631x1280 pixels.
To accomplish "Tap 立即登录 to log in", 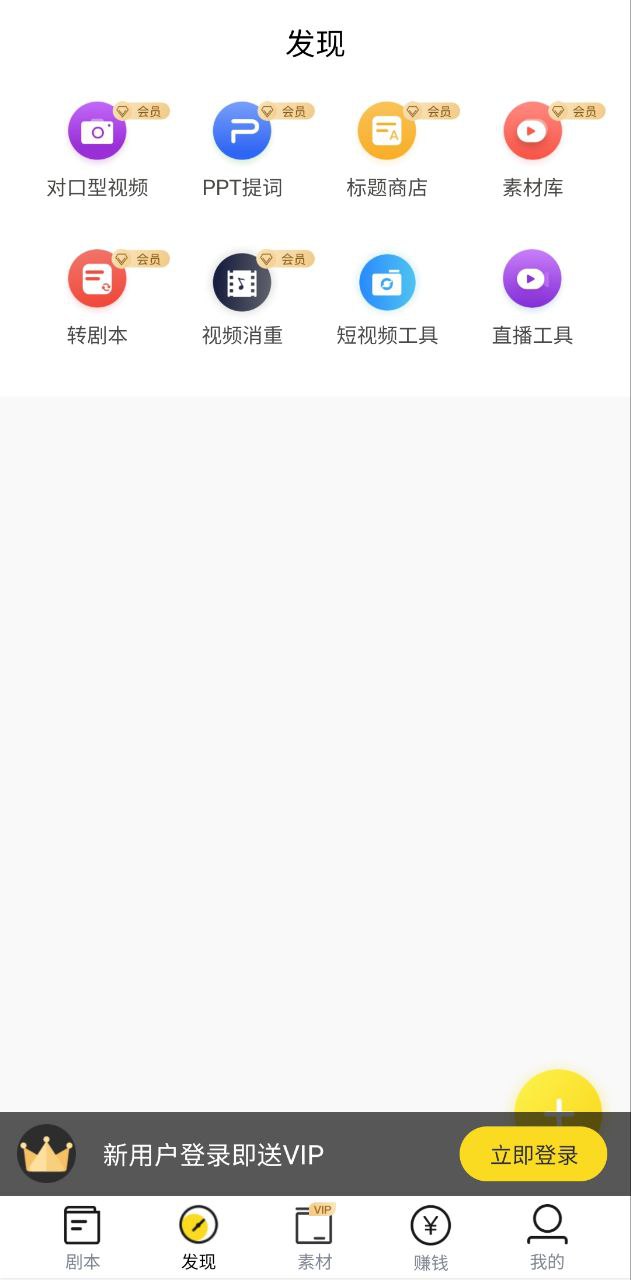I will pyautogui.click(x=533, y=1155).
